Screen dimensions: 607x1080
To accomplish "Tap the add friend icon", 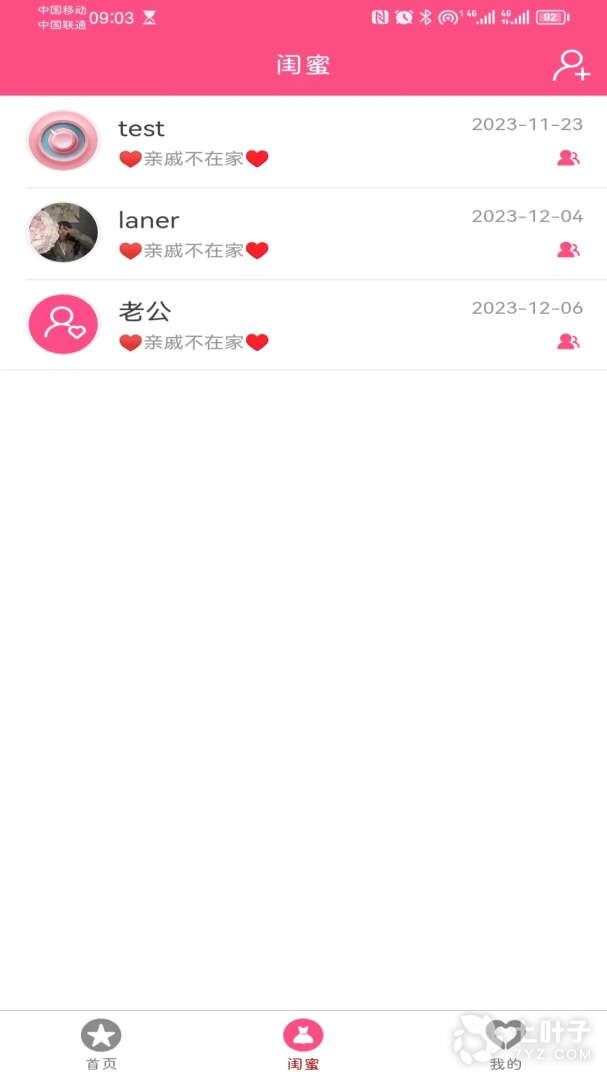I will point(571,66).
